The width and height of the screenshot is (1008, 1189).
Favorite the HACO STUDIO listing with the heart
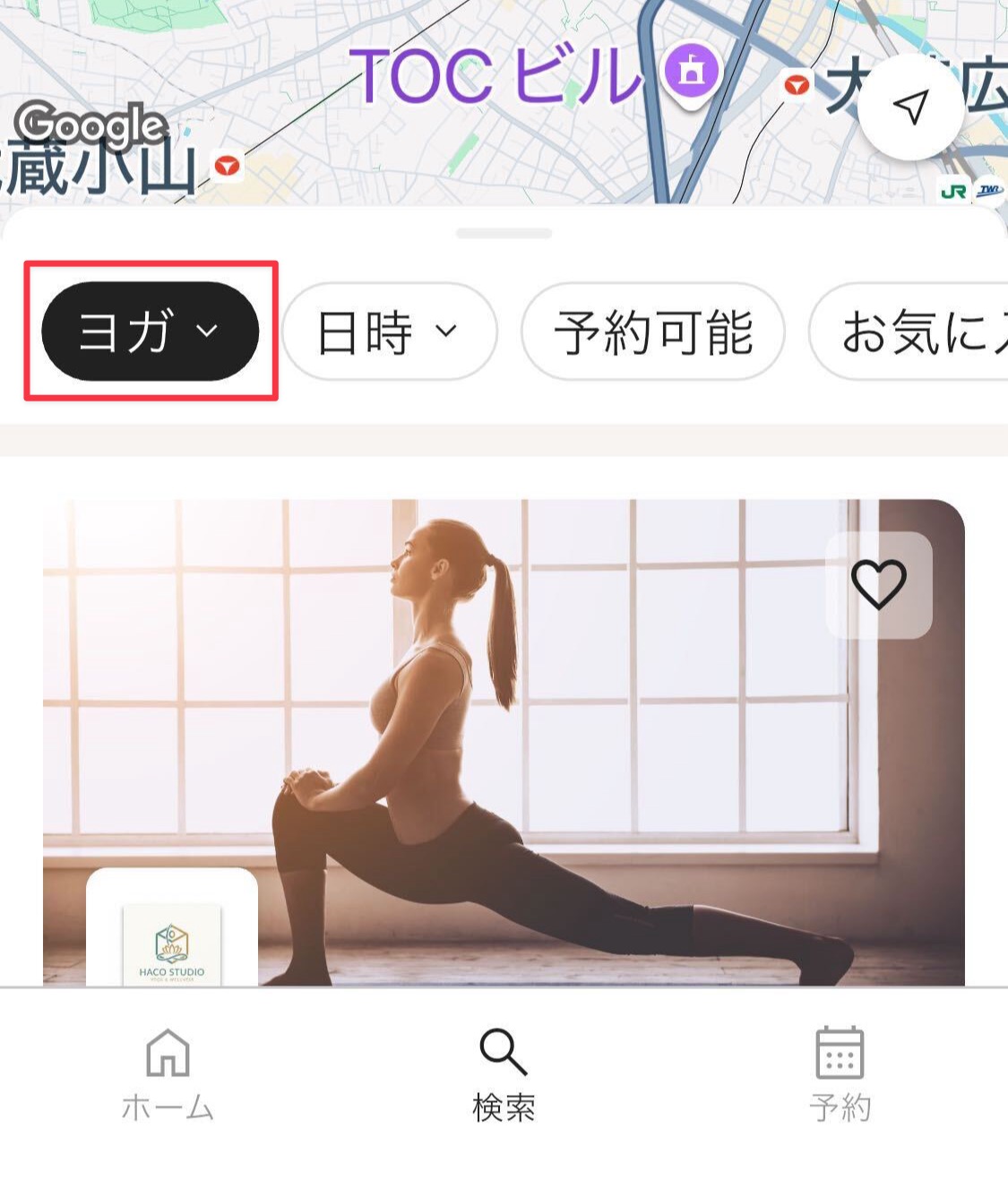pyautogui.click(x=878, y=585)
